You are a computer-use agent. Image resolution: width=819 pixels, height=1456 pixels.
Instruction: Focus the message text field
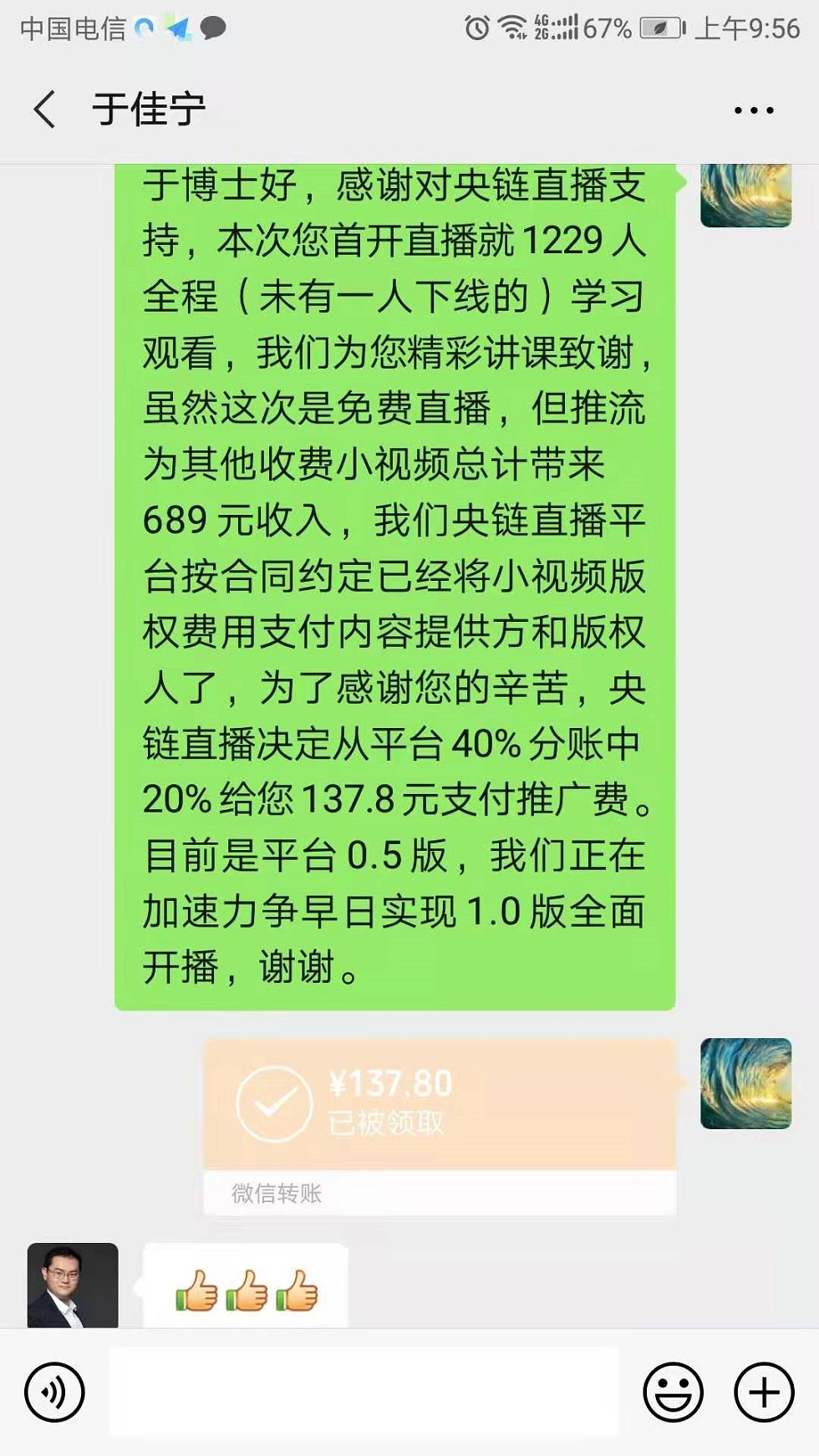[364, 1392]
